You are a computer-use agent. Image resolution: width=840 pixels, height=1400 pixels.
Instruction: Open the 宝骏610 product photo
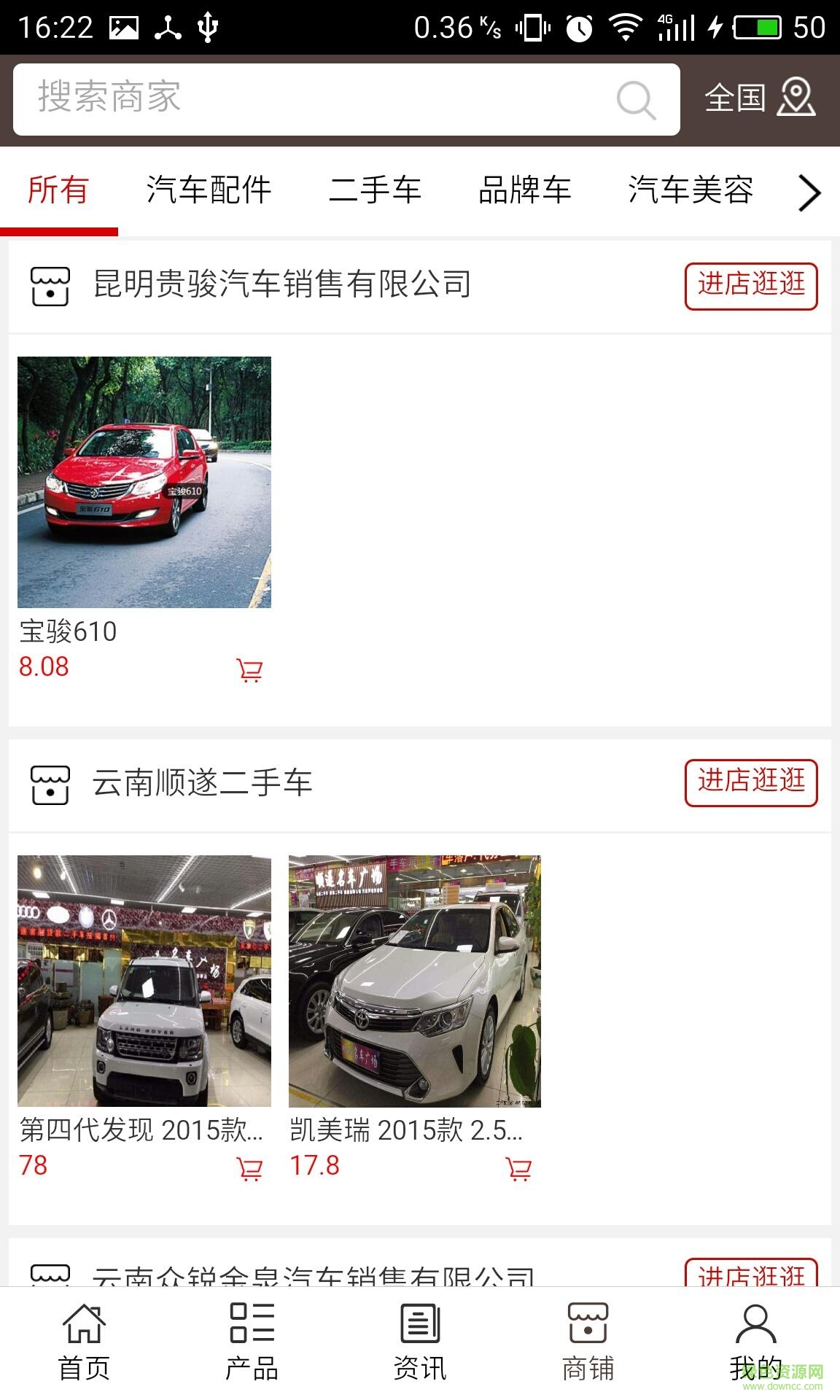point(144,482)
